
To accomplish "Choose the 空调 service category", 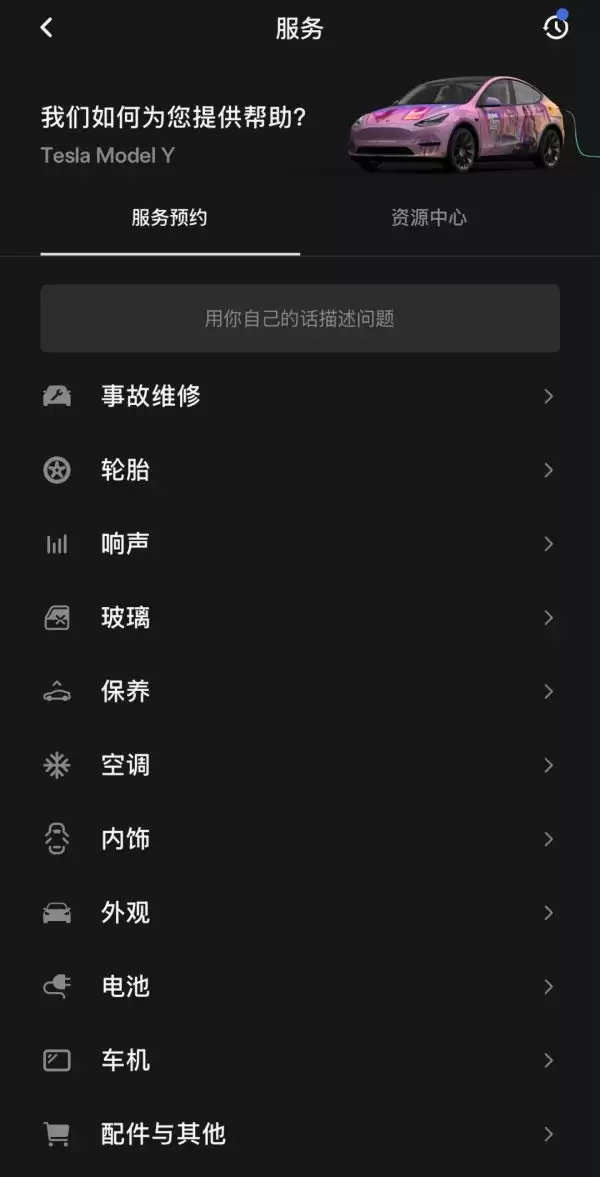I will 300,766.
